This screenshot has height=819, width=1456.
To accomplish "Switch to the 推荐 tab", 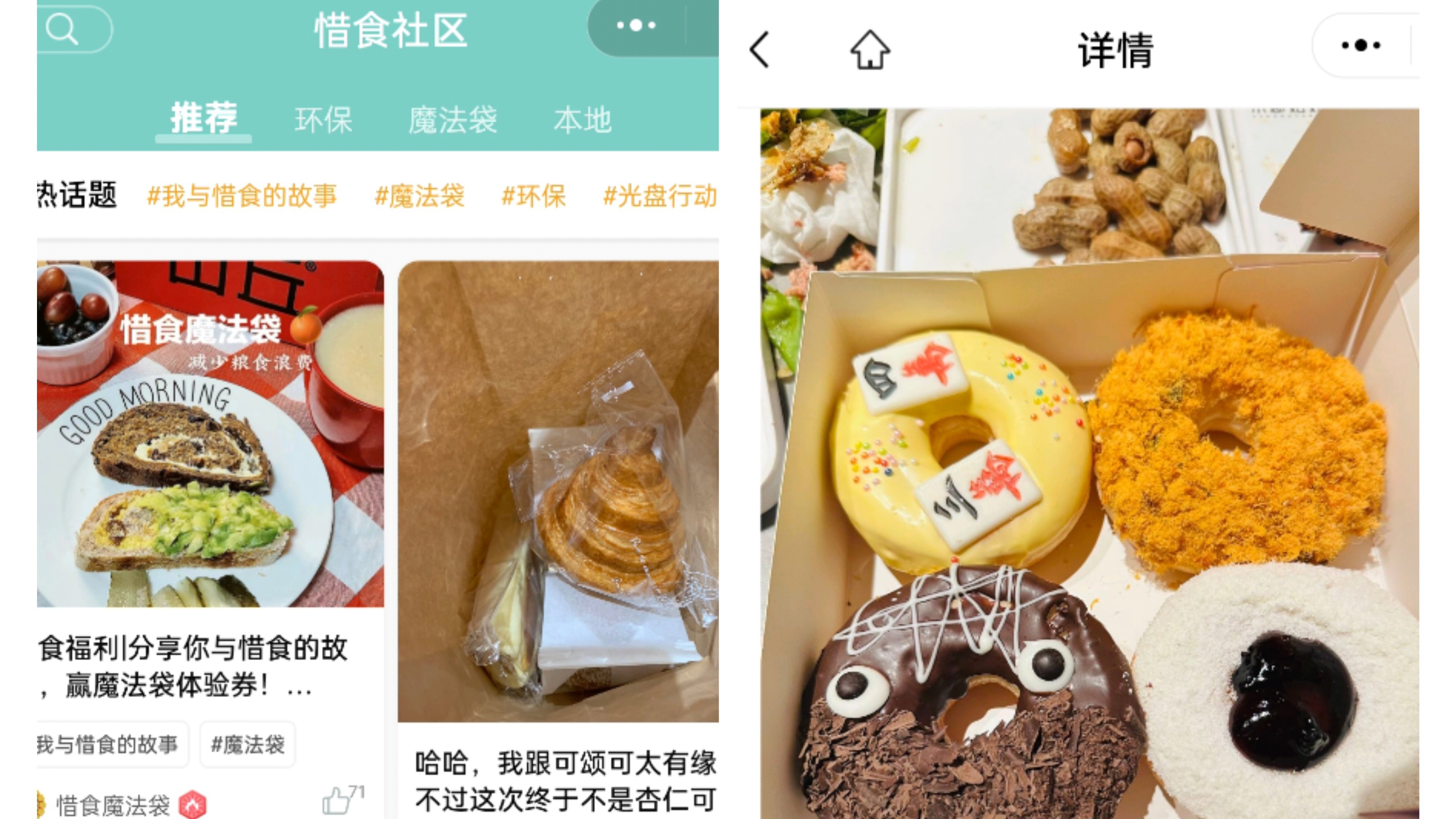I will pyautogui.click(x=203, y=119).
